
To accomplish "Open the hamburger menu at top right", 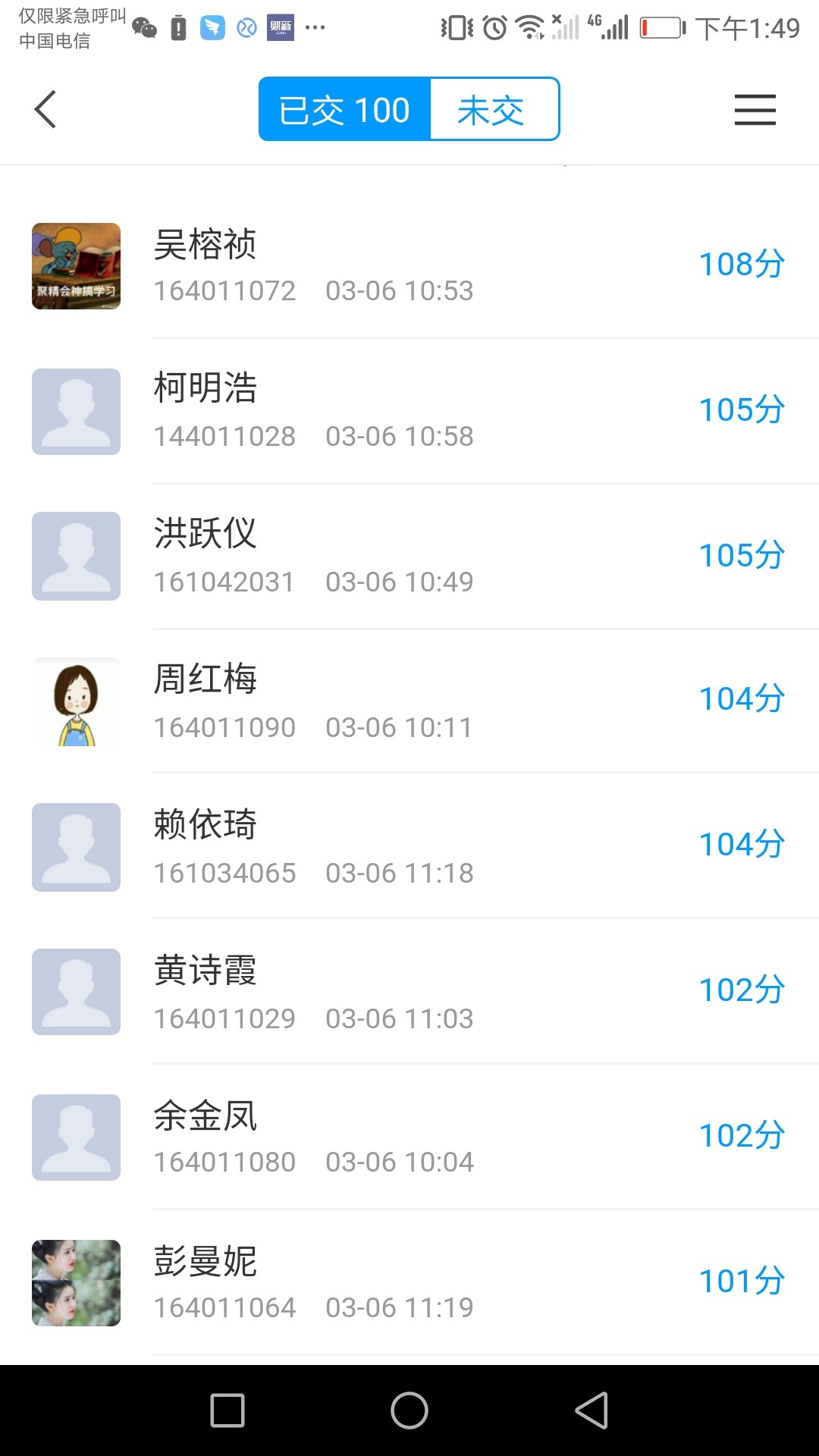I will 755,109.
